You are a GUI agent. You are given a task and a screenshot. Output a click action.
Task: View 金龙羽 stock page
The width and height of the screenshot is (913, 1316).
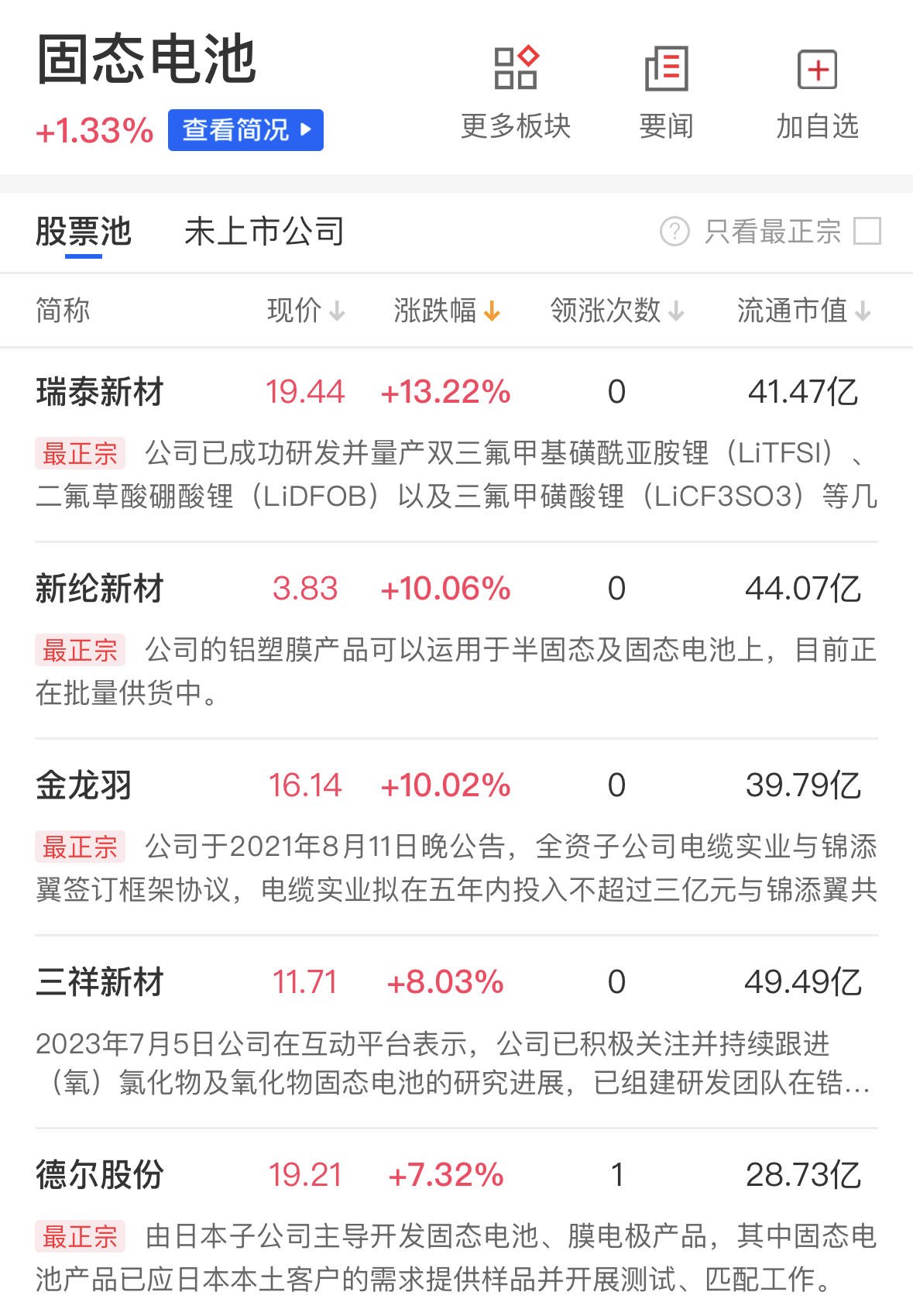(x=84, y=785)
